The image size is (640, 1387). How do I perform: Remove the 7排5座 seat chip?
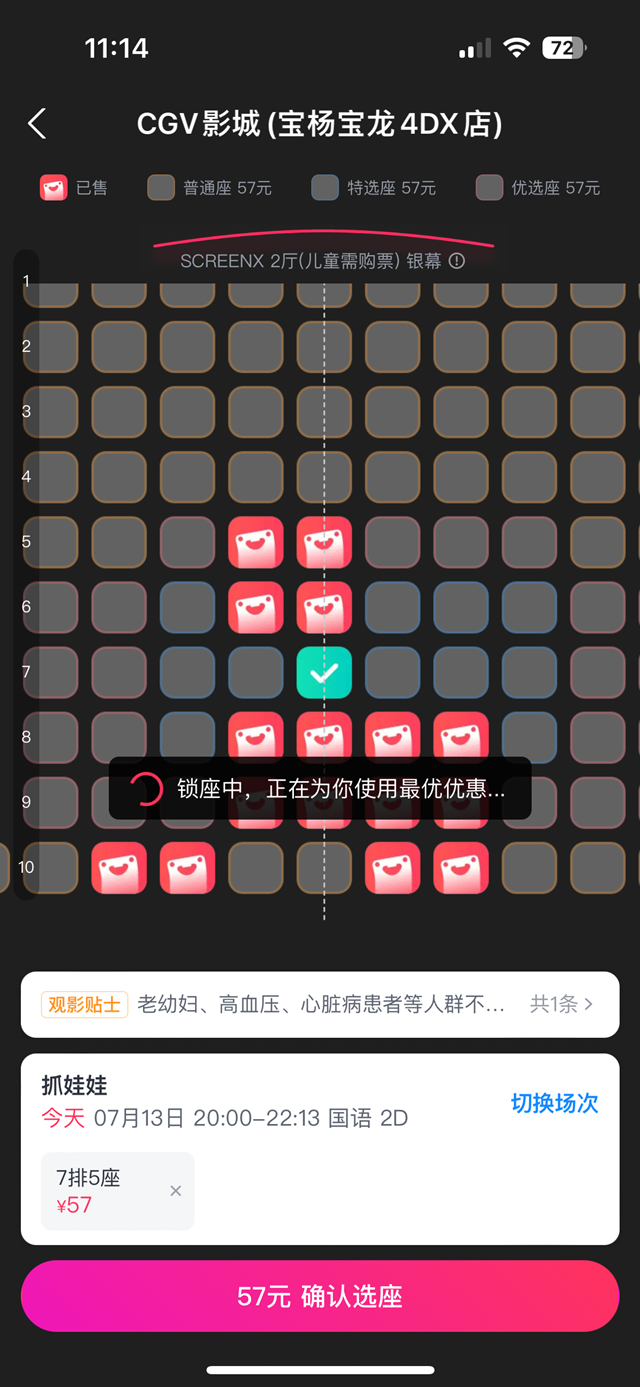[x=176, y=1191]
